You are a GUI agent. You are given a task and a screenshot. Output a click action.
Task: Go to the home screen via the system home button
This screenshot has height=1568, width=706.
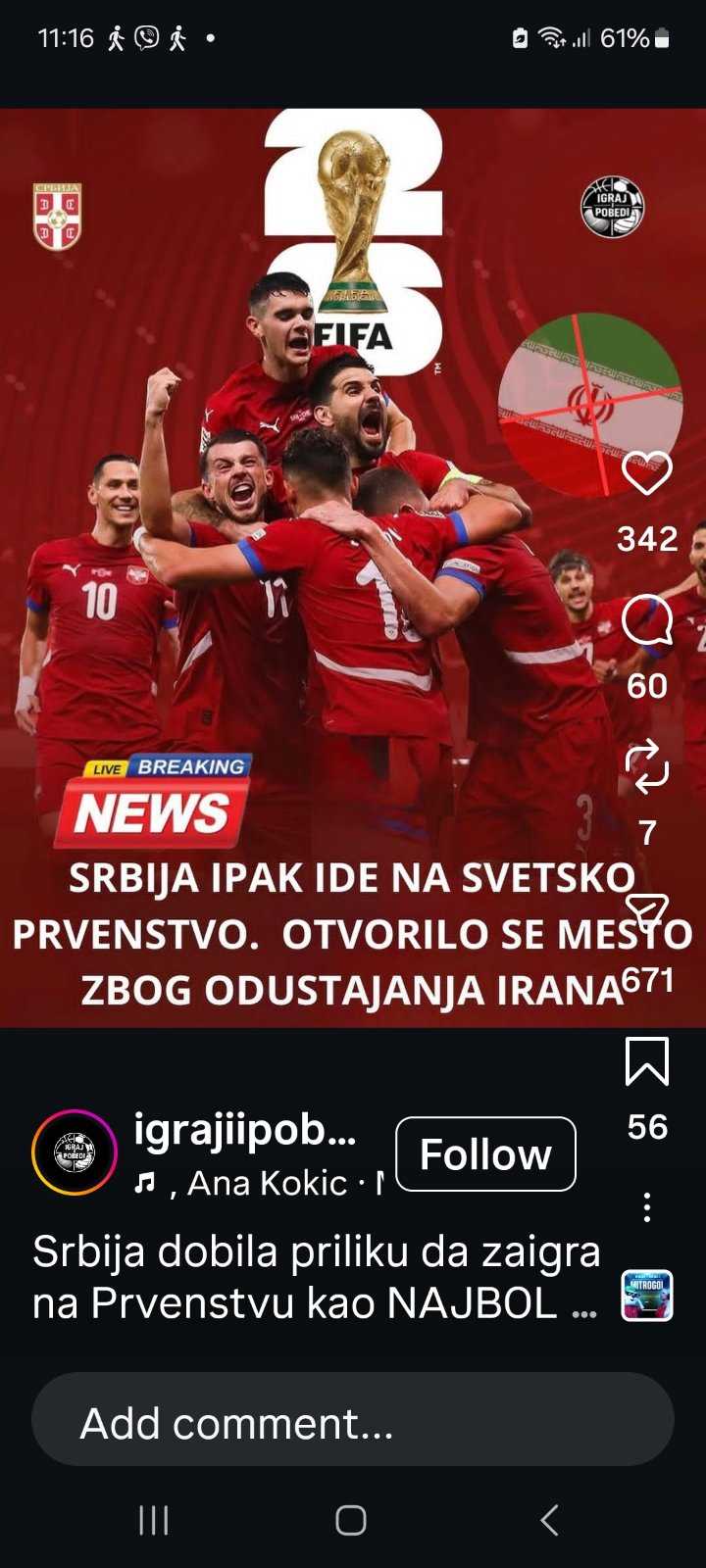pos(351,1520)
